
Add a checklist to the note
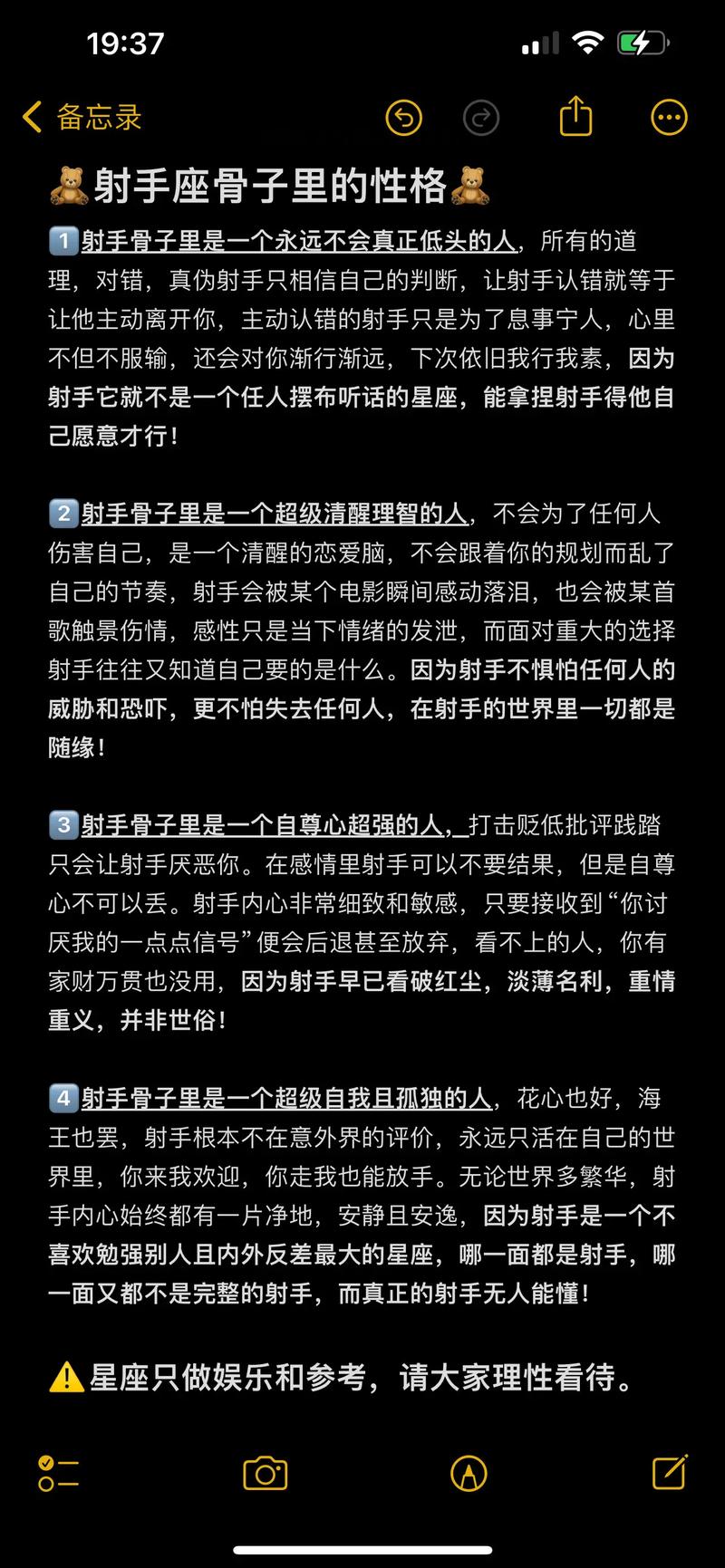pos(59,1474)
